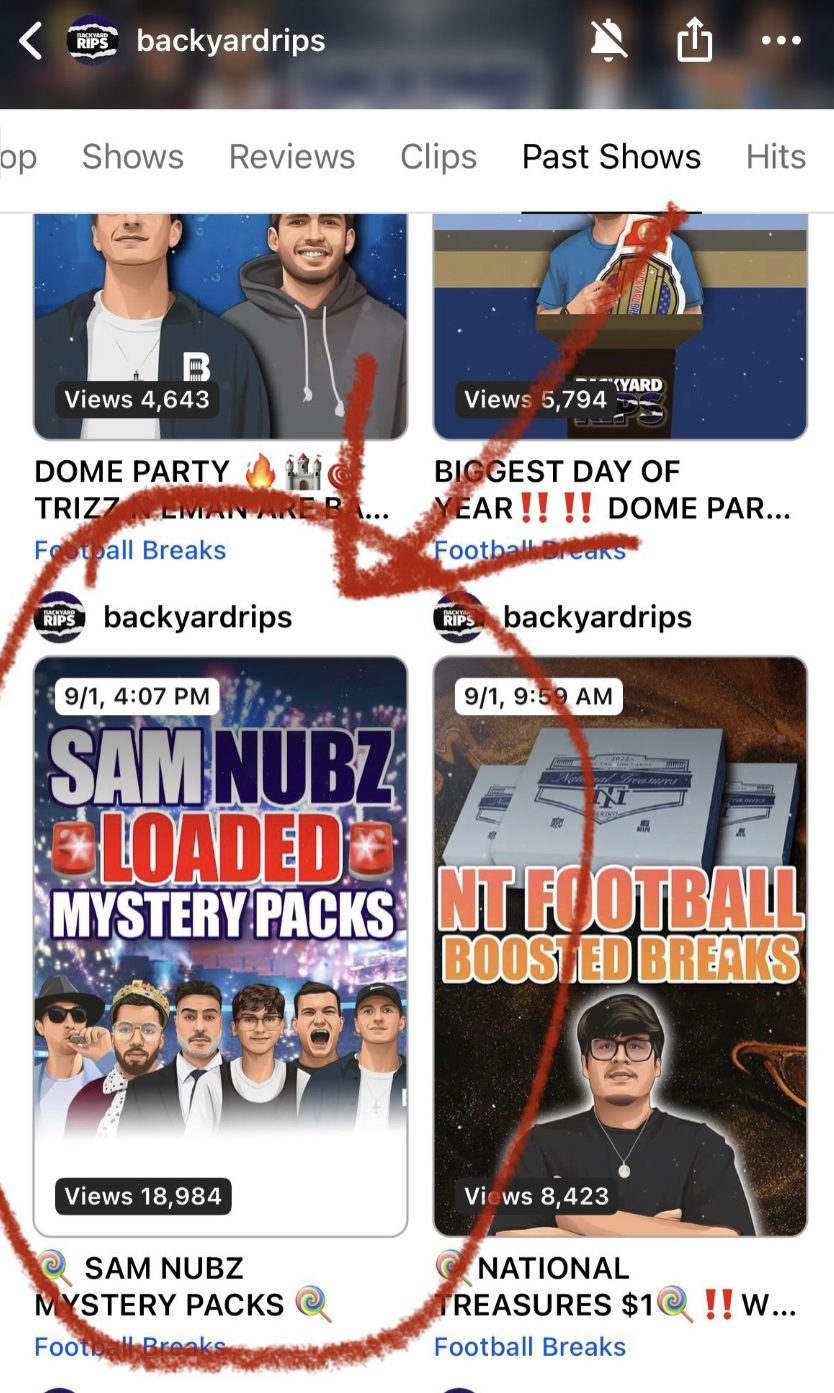Switch to the Shows tab
The width and height of the screenshot is (834, 1393).
coord(133,157)
